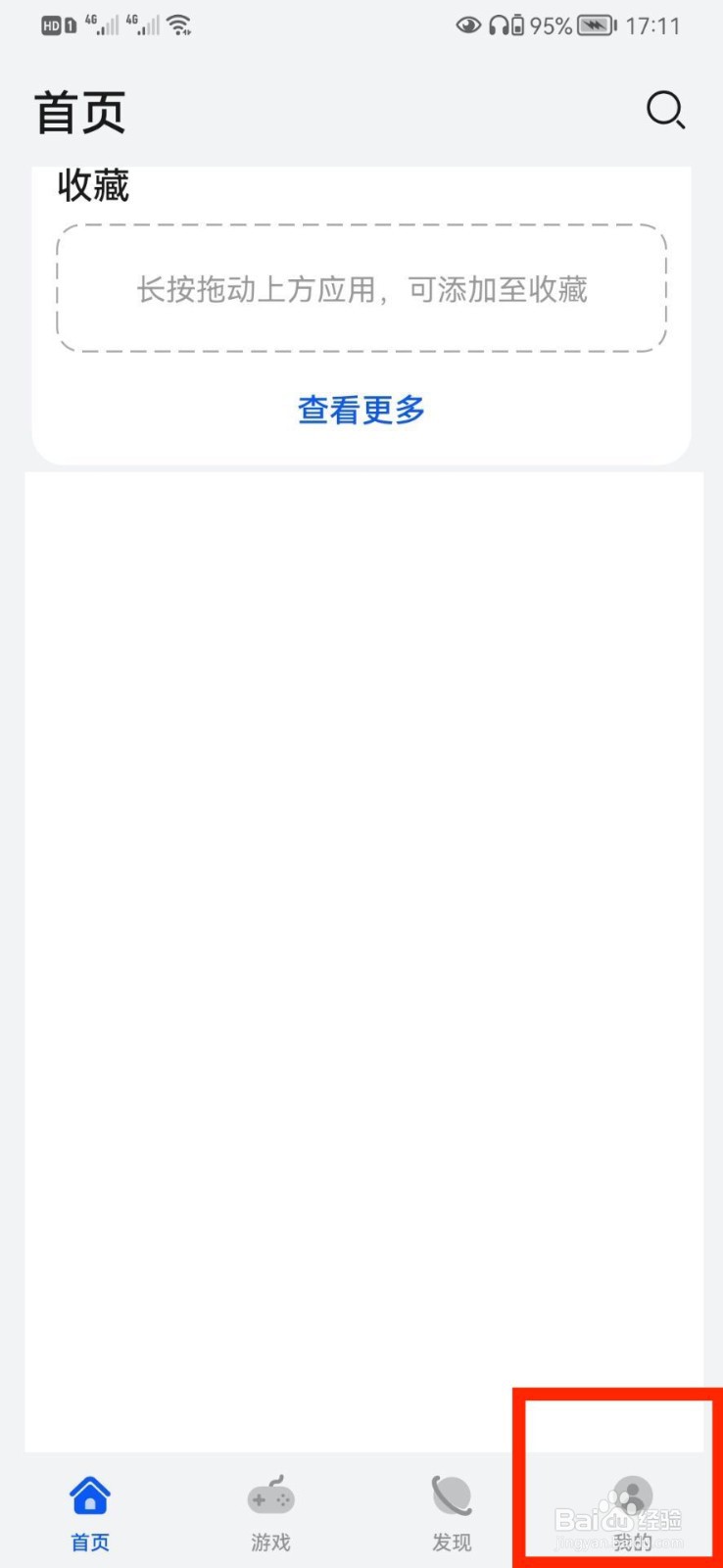The image size is (723, 1568).
Task: Click the 首页 page title
Action: click(79, 111)
